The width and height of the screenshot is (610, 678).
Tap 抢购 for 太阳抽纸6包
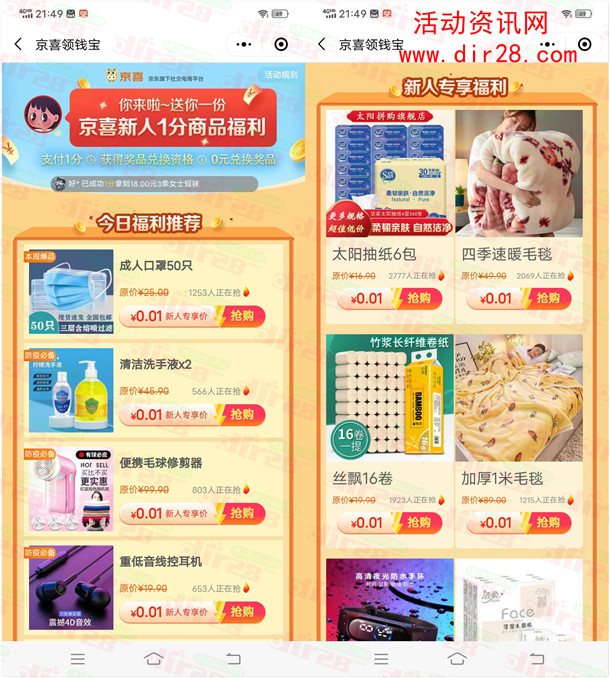419,298
